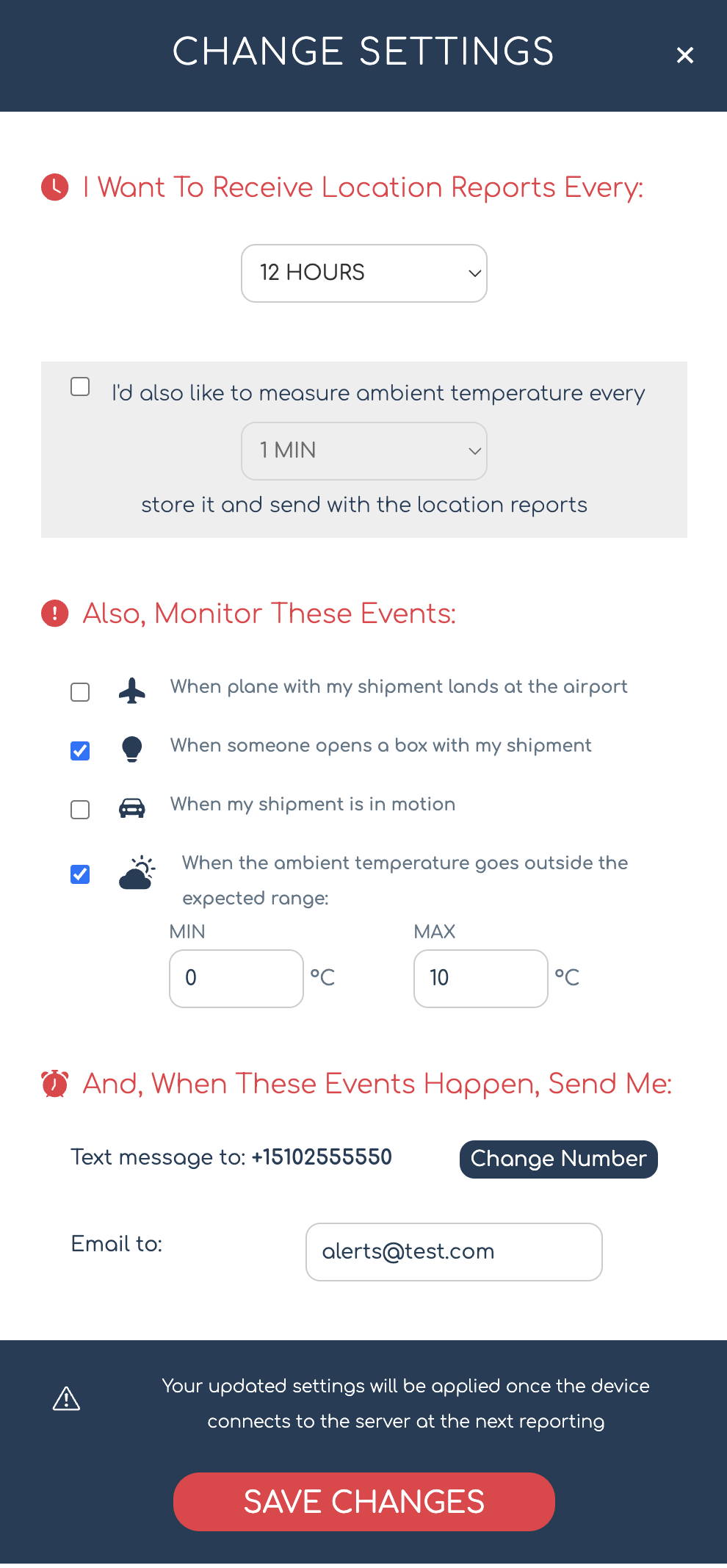Enable ambient temperature measurement checkbox

(80, 386)
